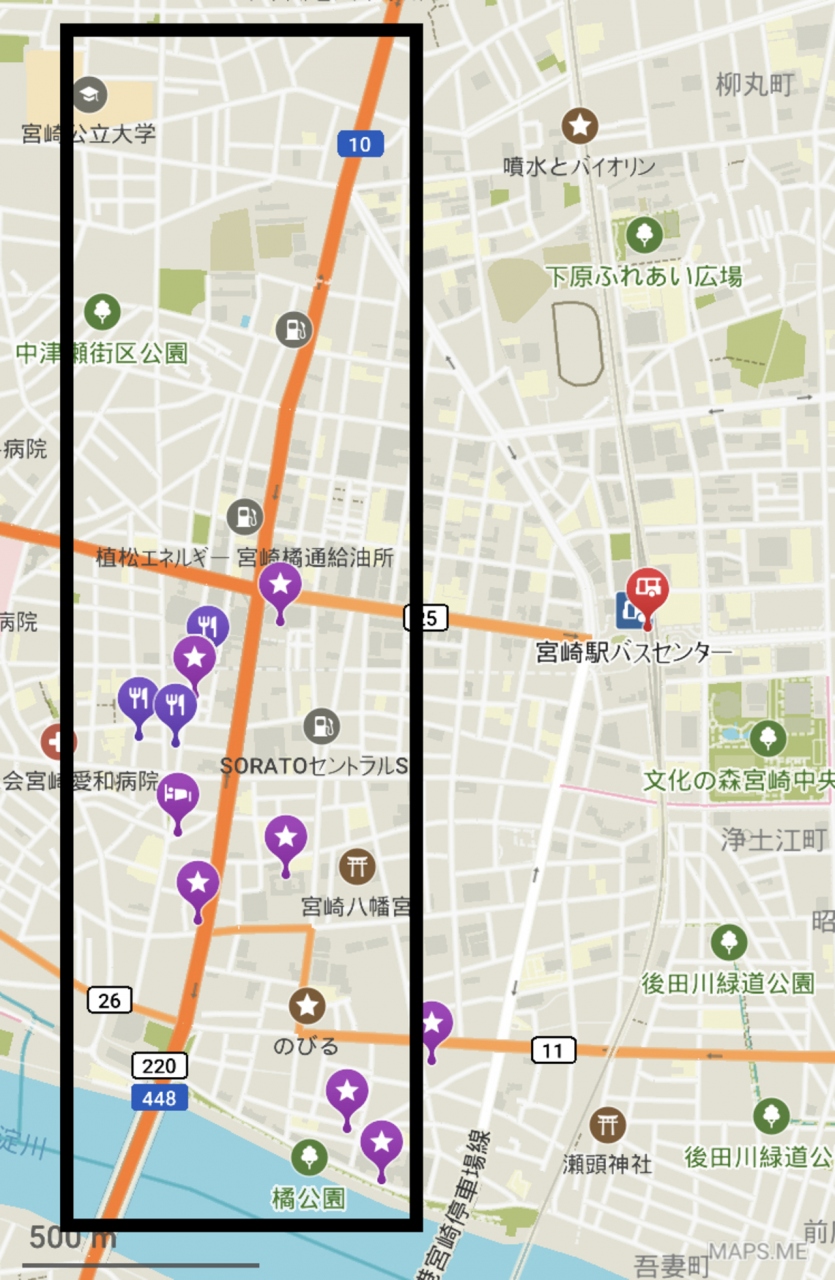Open the purple hotel bookmark pin

coord(178,795)
